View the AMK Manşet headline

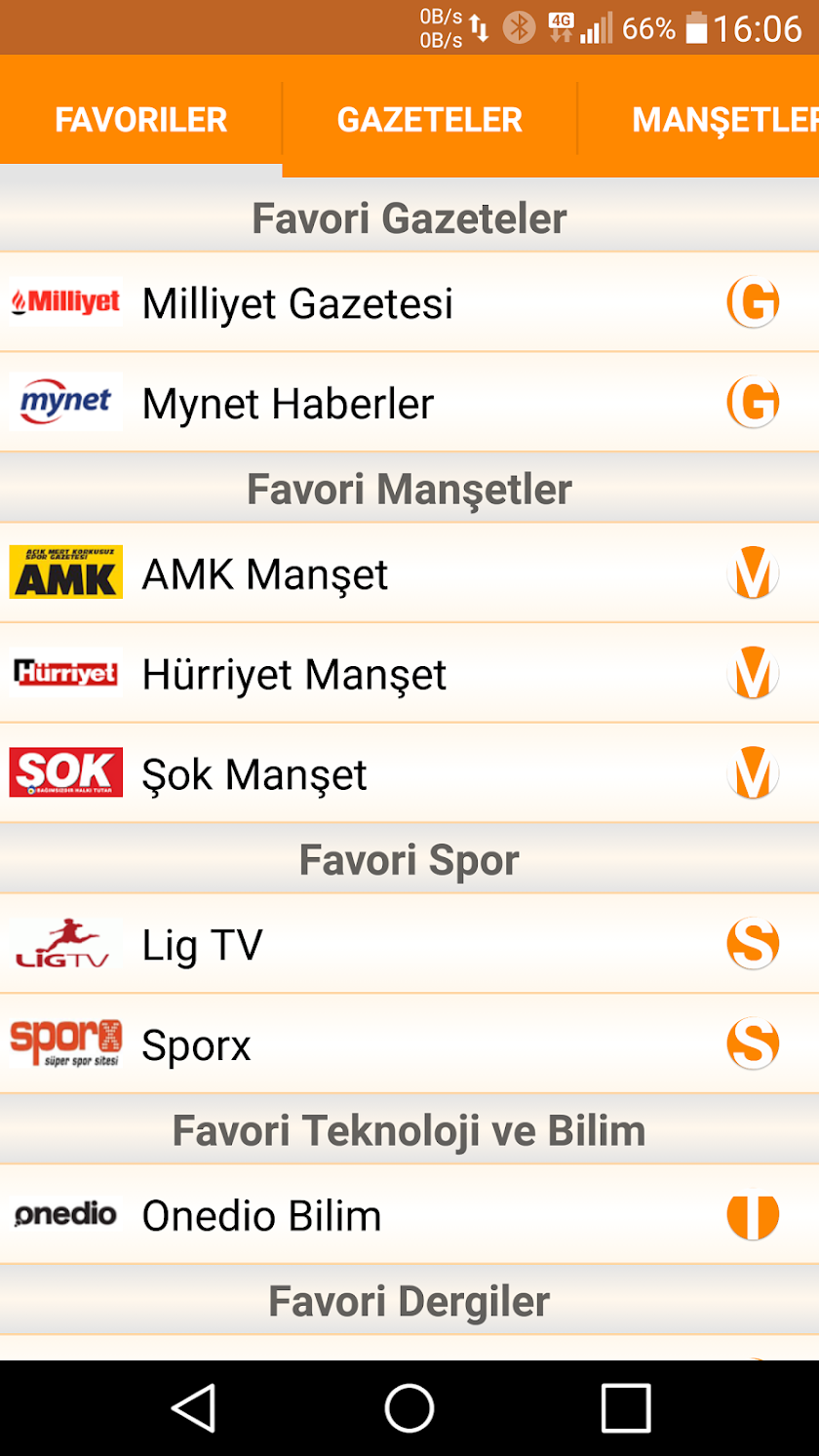(265, 574)
